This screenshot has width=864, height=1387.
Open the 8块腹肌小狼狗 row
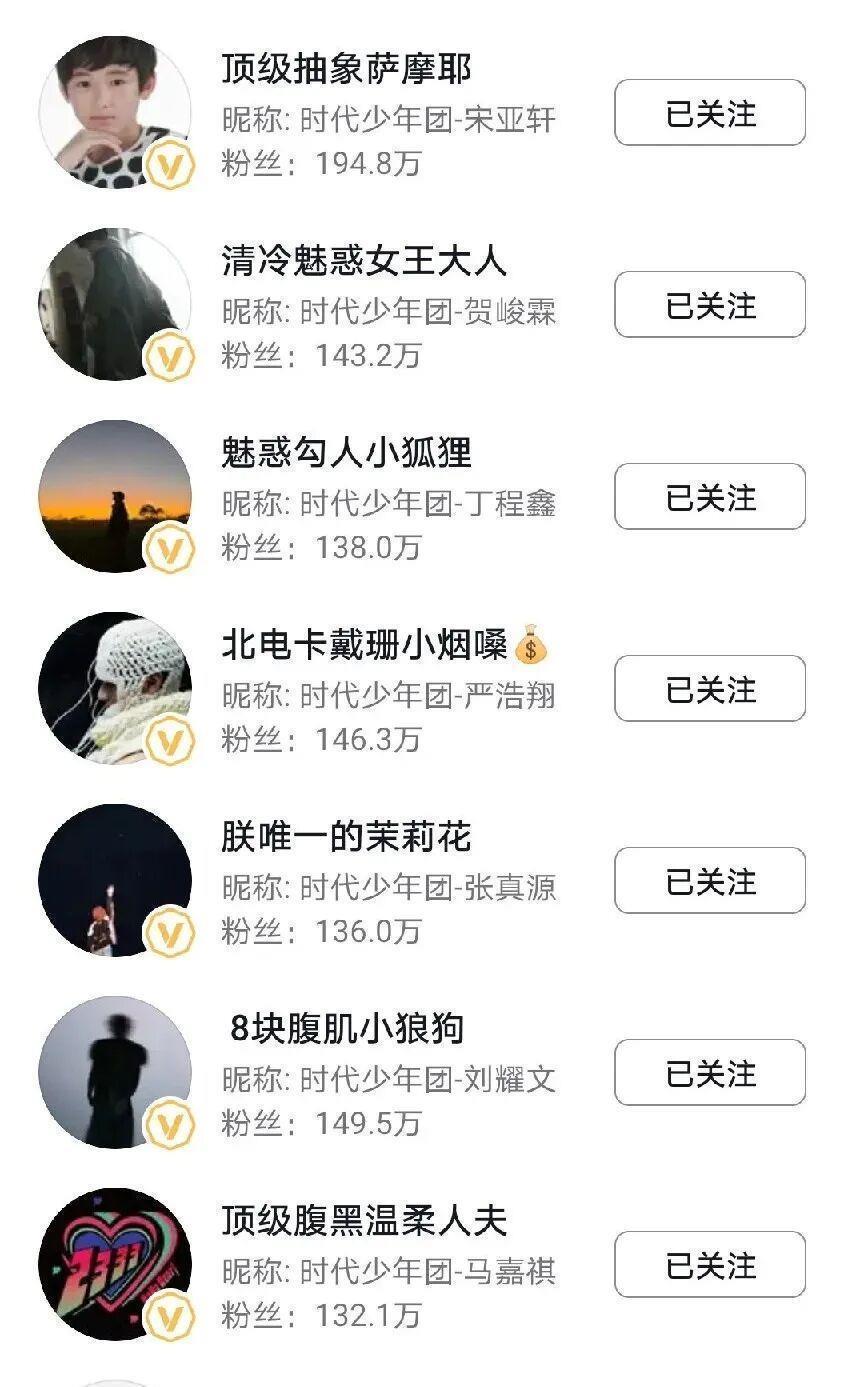tap(345, 1030)
